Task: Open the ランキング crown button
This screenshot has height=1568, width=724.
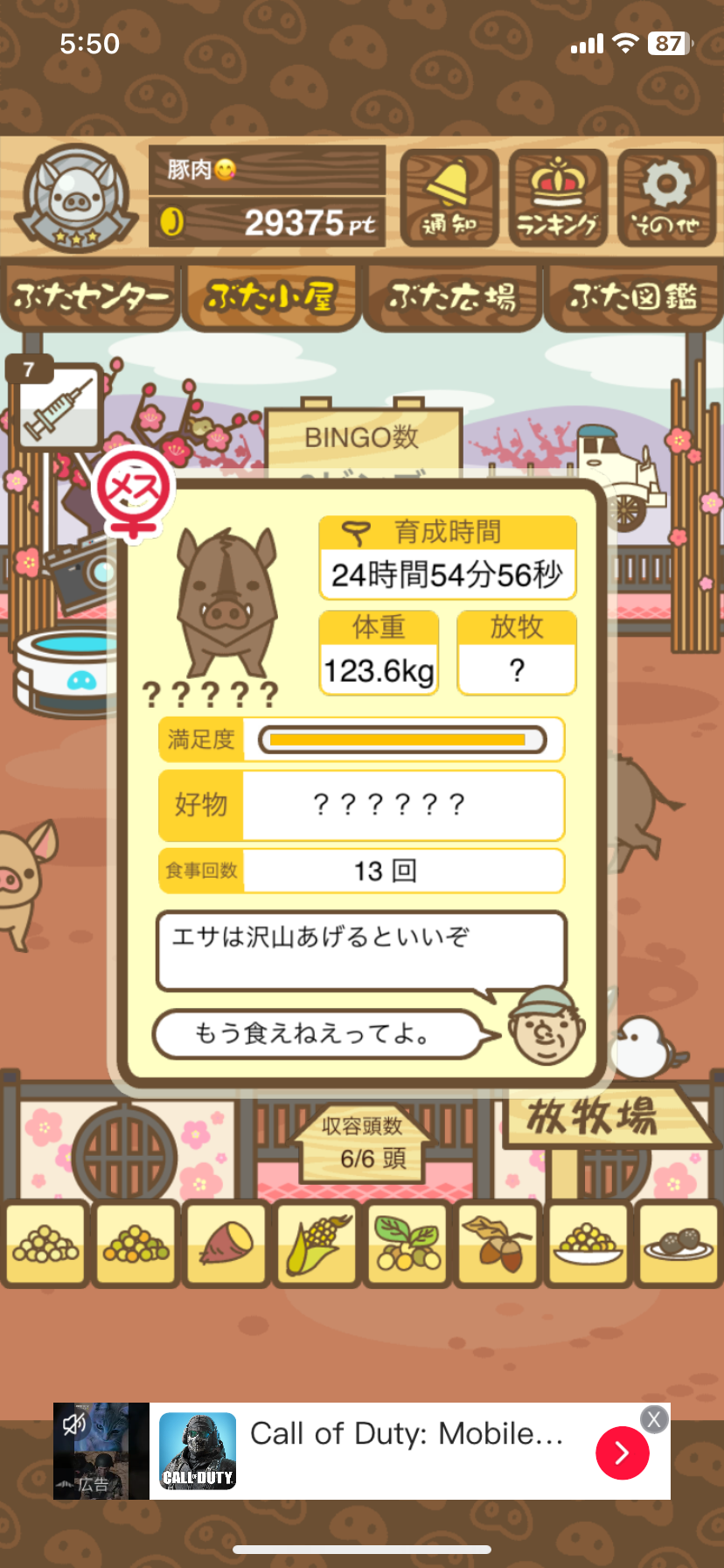Action: (x=558, y=199)
